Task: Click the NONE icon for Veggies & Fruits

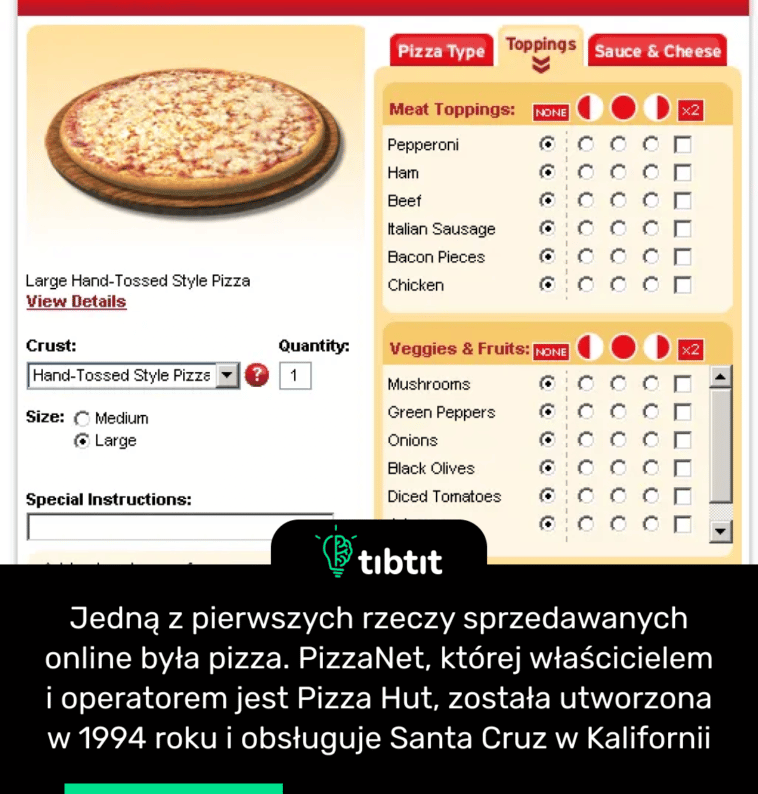Action: coord(551,349)
